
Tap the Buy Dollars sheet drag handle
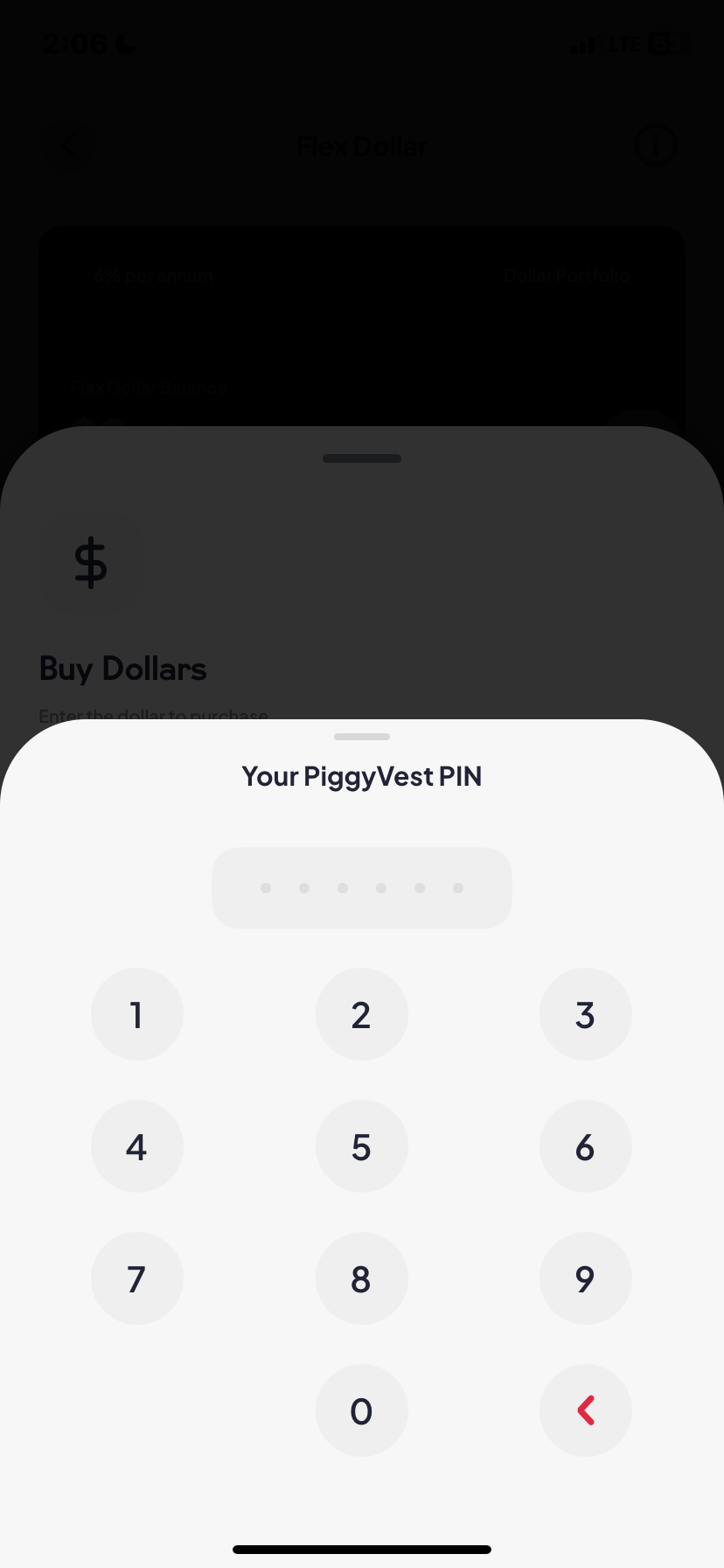pyautogui.click(x=362, y=458)
